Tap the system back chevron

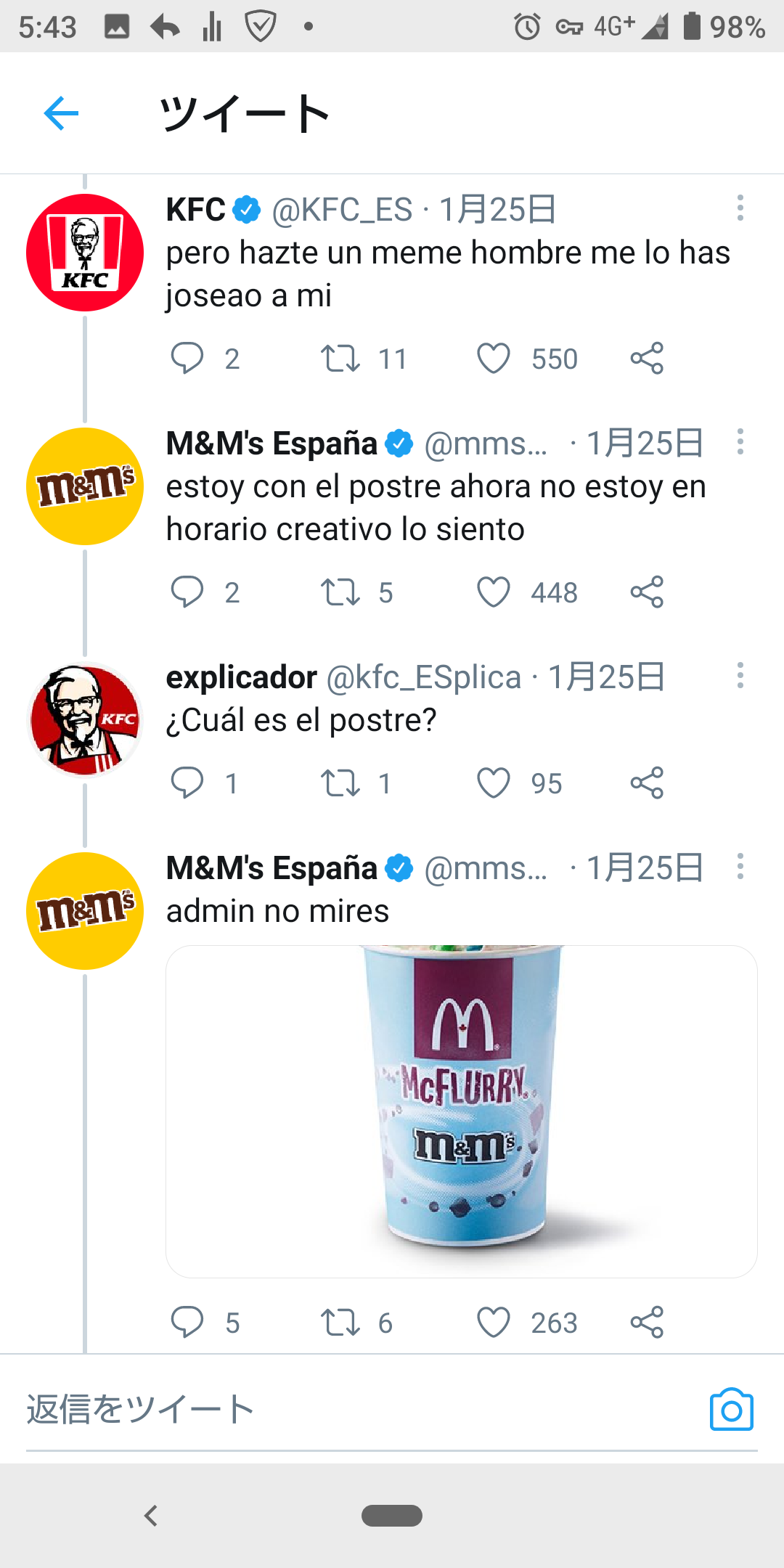tap(151, 1516)
